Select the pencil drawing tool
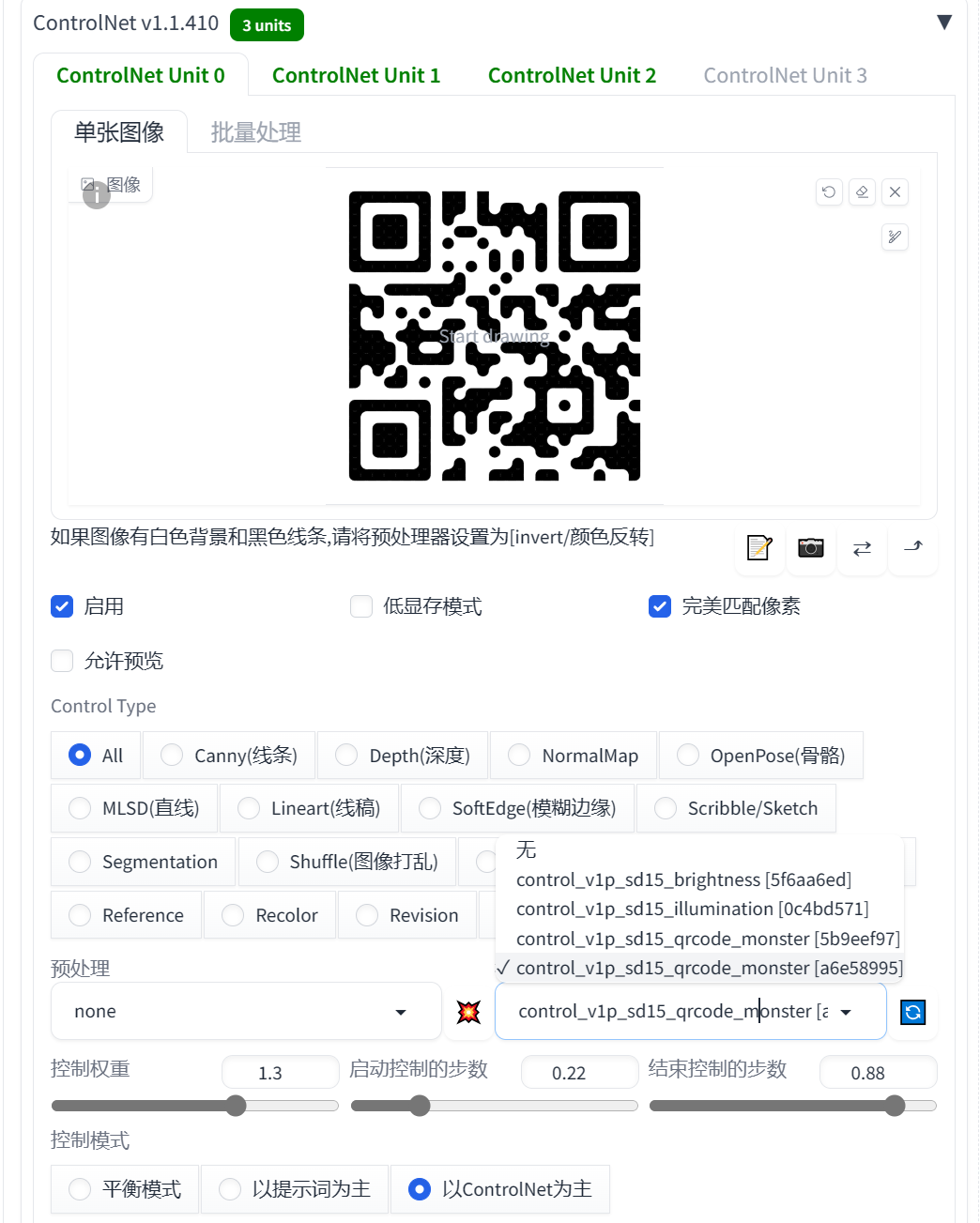The image size is (980, 1223). click(x=895, y=237)
